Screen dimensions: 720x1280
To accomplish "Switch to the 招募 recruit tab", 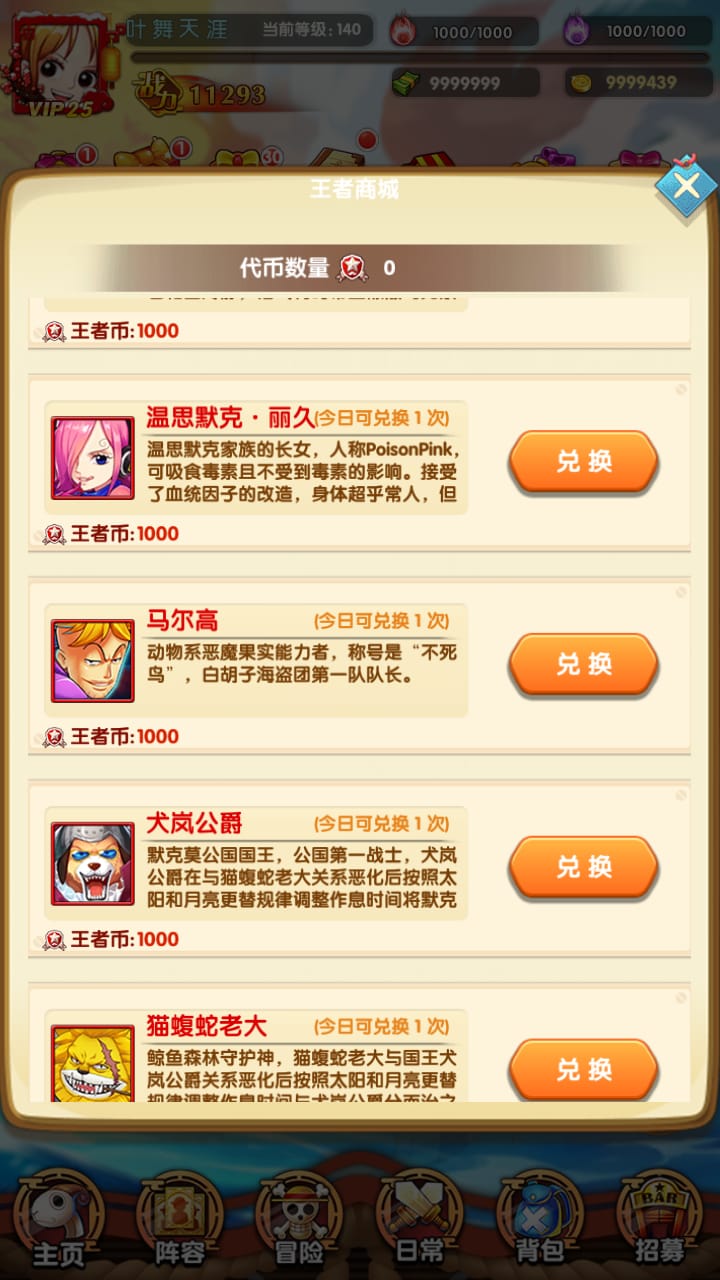I will coord(660,1221).
